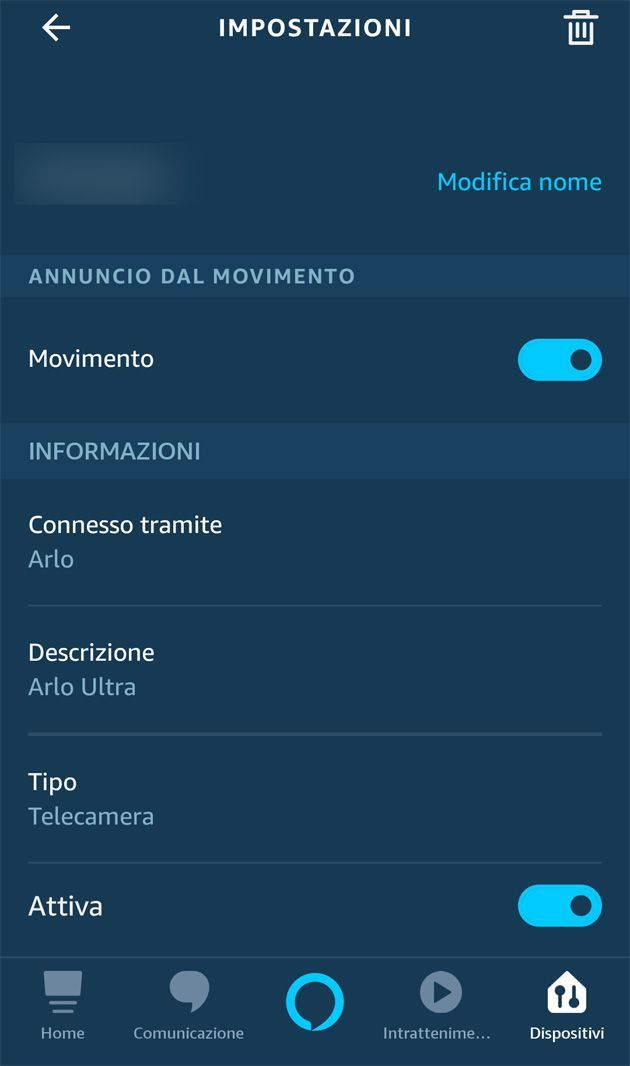Go back with the arrow icon
Screen dimensions: 630x1066
point(56,28)
